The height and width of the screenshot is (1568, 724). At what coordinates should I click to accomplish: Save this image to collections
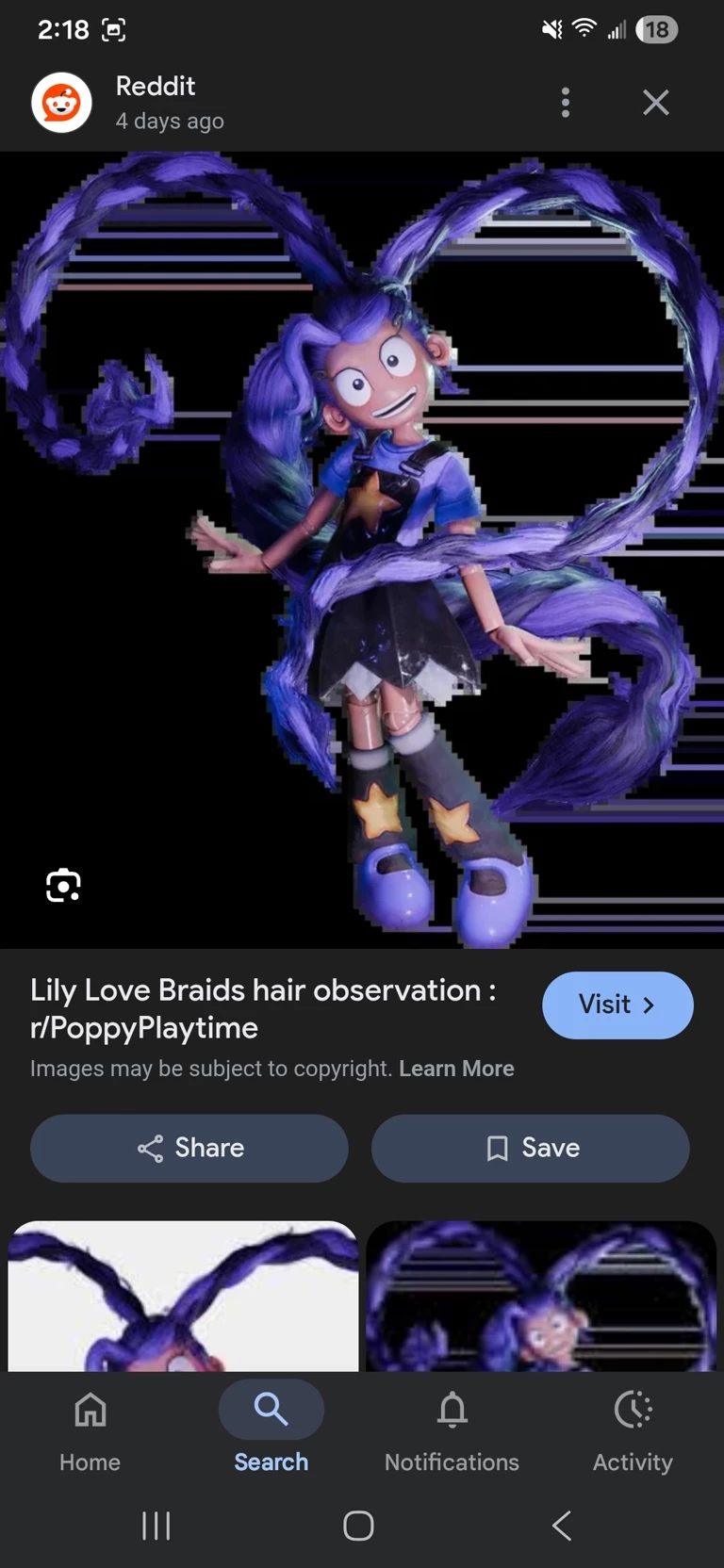[x=531, y=1148]
